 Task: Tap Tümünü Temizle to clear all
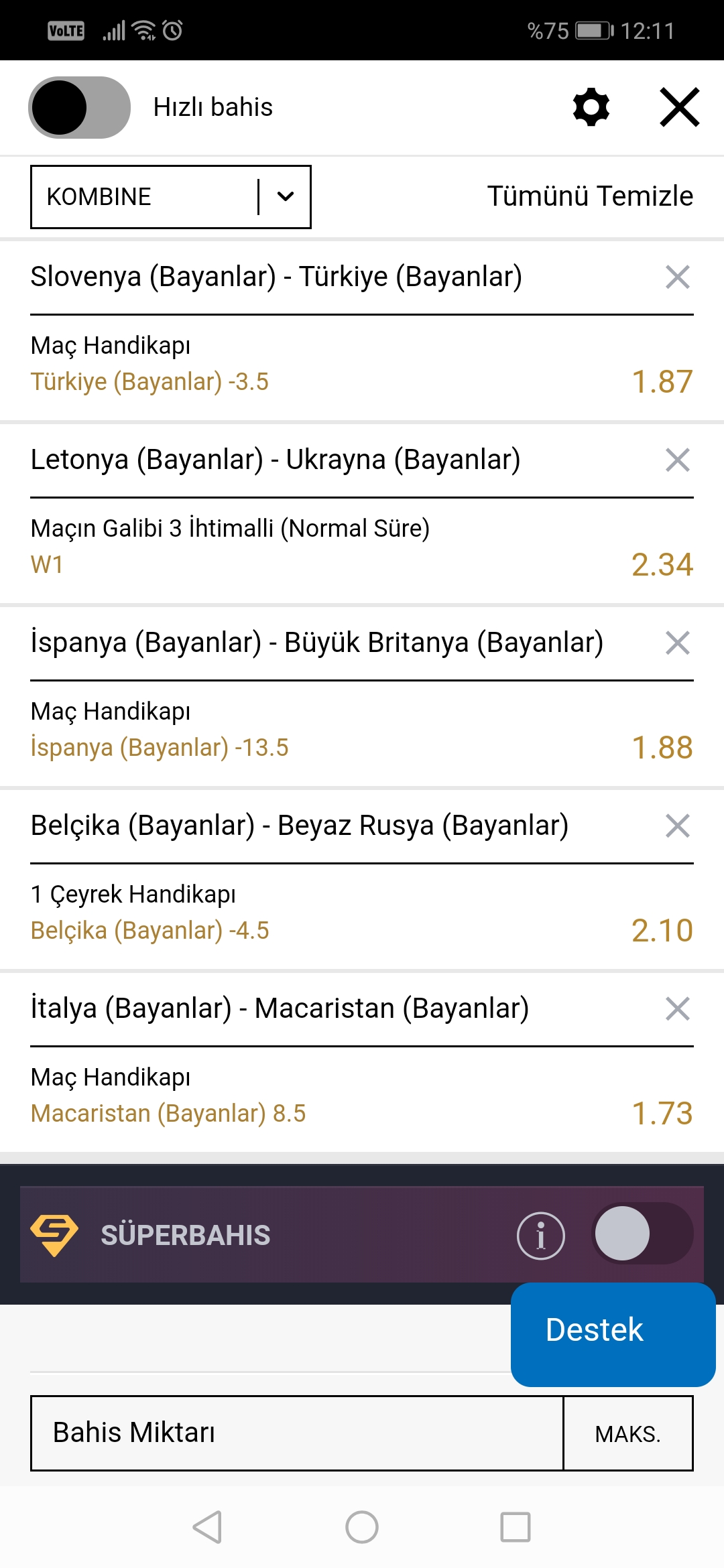pyautogui.click(x=590, y=196)
